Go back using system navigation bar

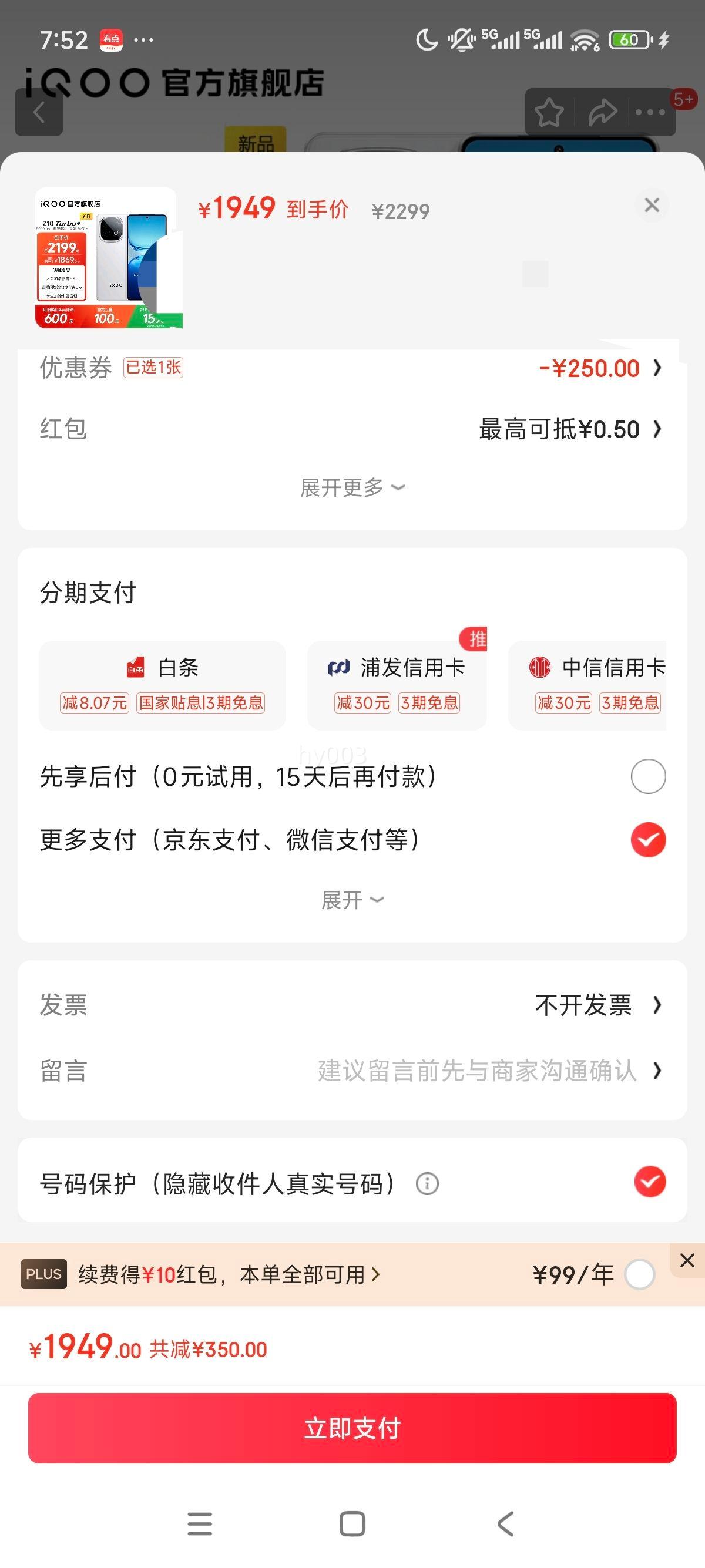[505, 1524]
